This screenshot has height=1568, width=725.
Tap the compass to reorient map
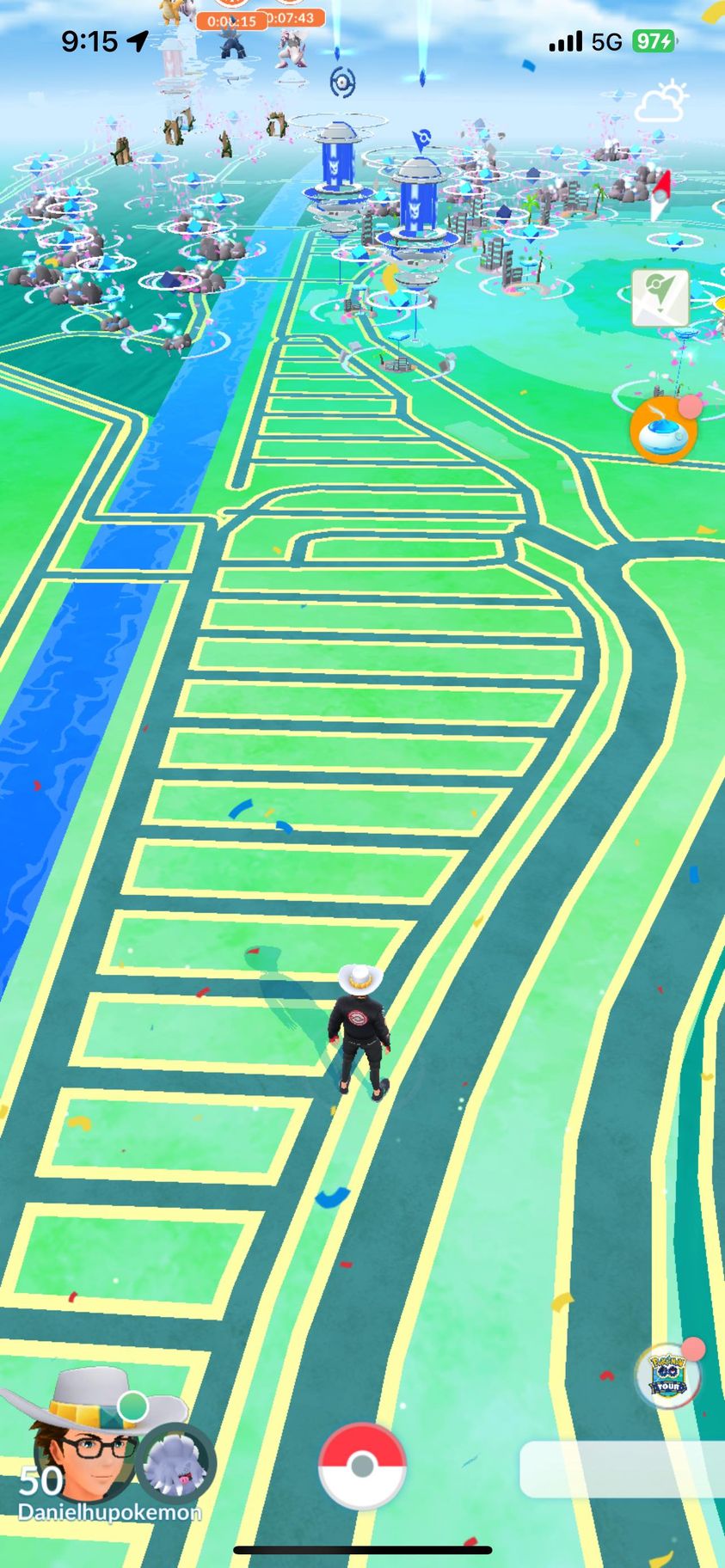click(661, 195)
